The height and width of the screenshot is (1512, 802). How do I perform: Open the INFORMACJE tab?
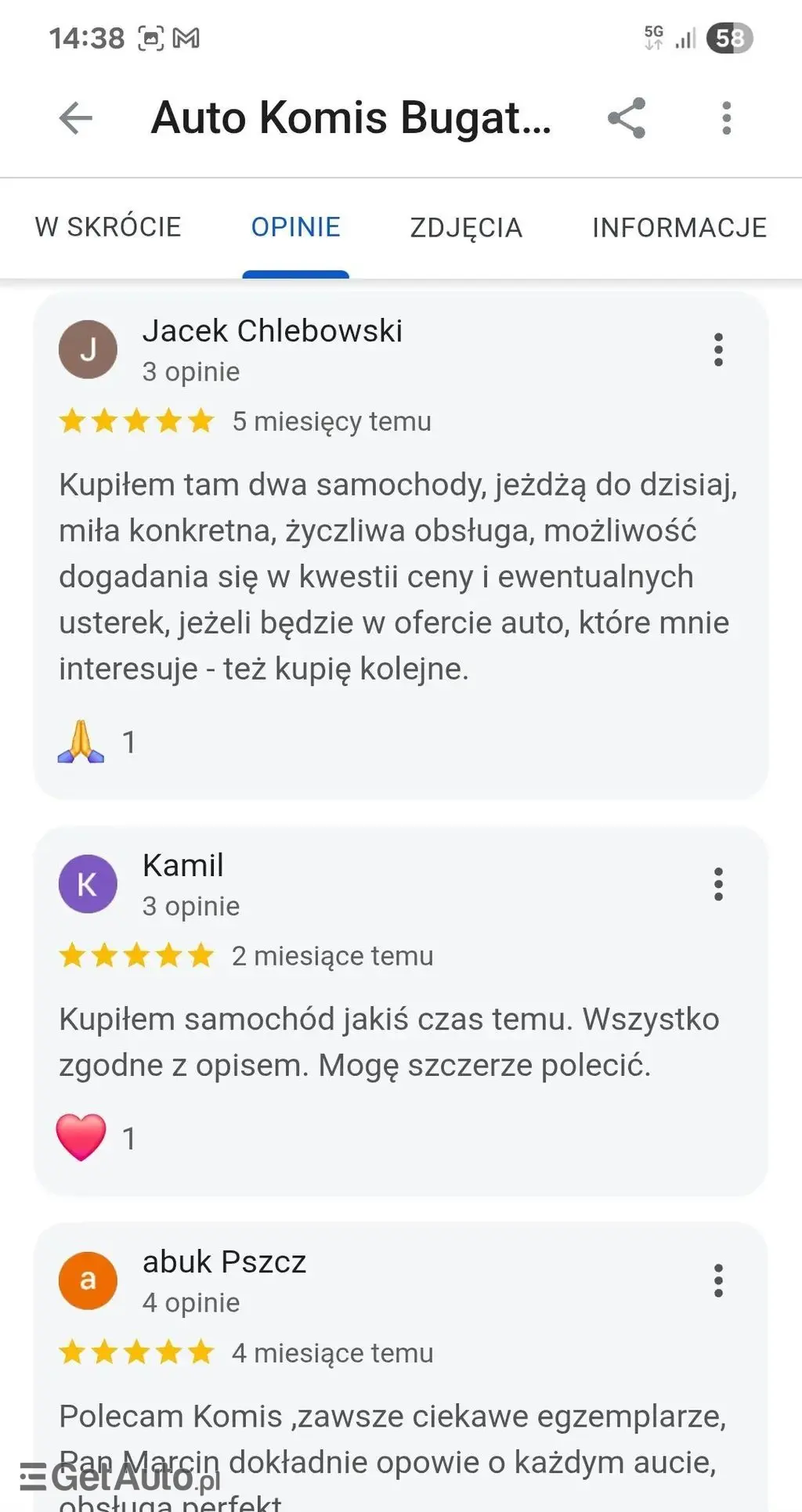(x=679, y=227)
